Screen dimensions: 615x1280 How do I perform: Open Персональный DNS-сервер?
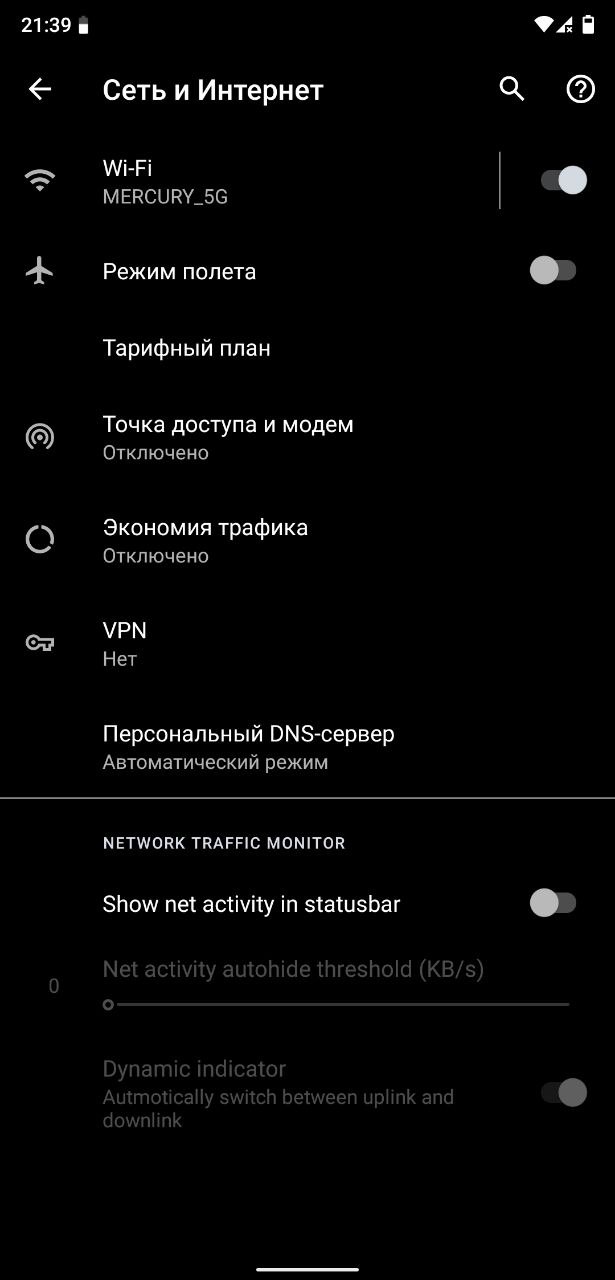coord(307,746)
